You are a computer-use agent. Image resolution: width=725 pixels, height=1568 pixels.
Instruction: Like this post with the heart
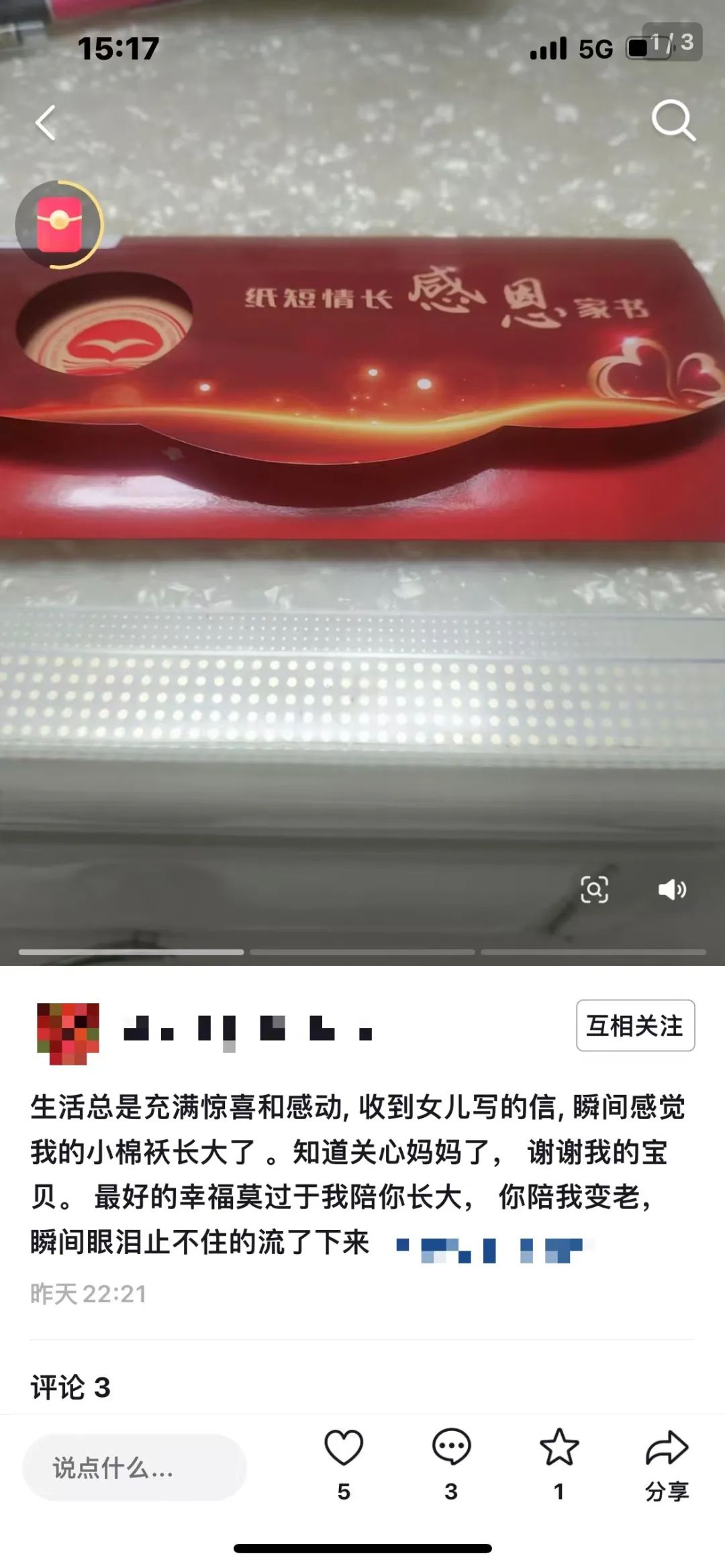point(344,1447)
